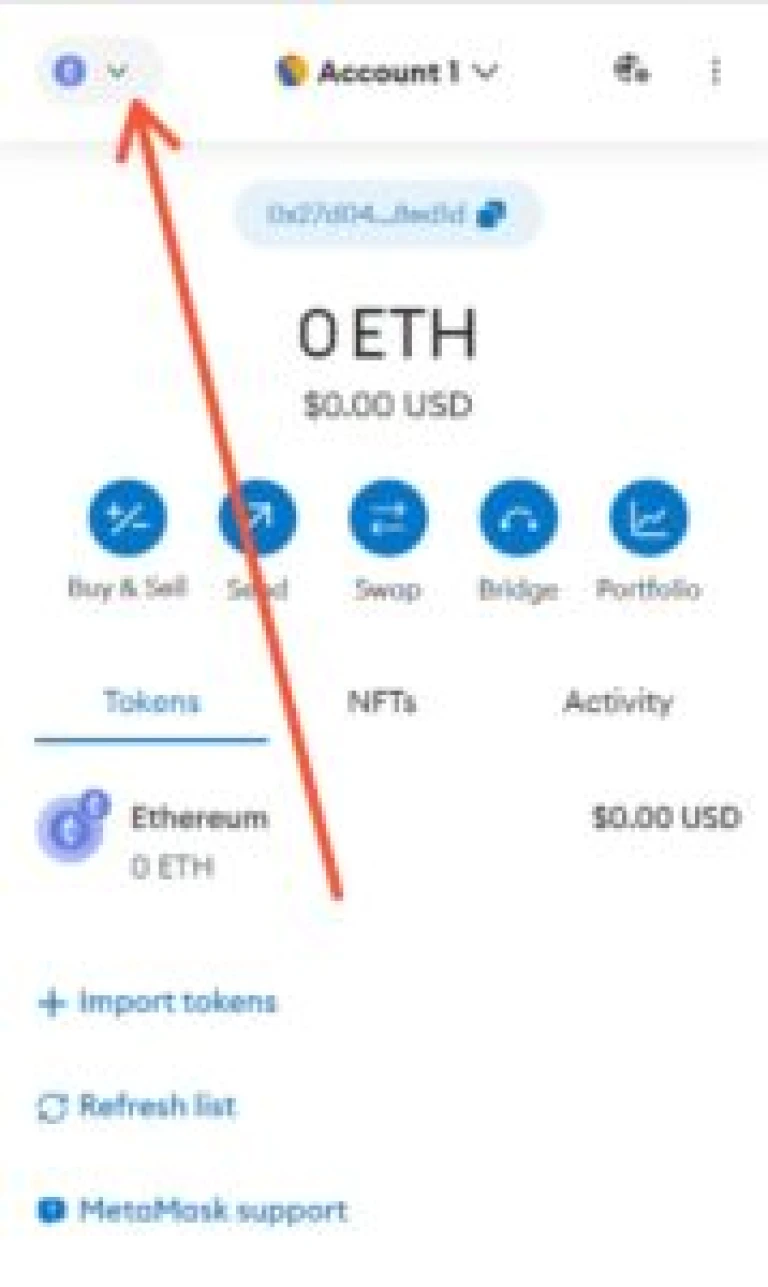Tap the Import tokens link
Screen dimensions: 768x1287
pyautogui.click(x=157, y=1002)
